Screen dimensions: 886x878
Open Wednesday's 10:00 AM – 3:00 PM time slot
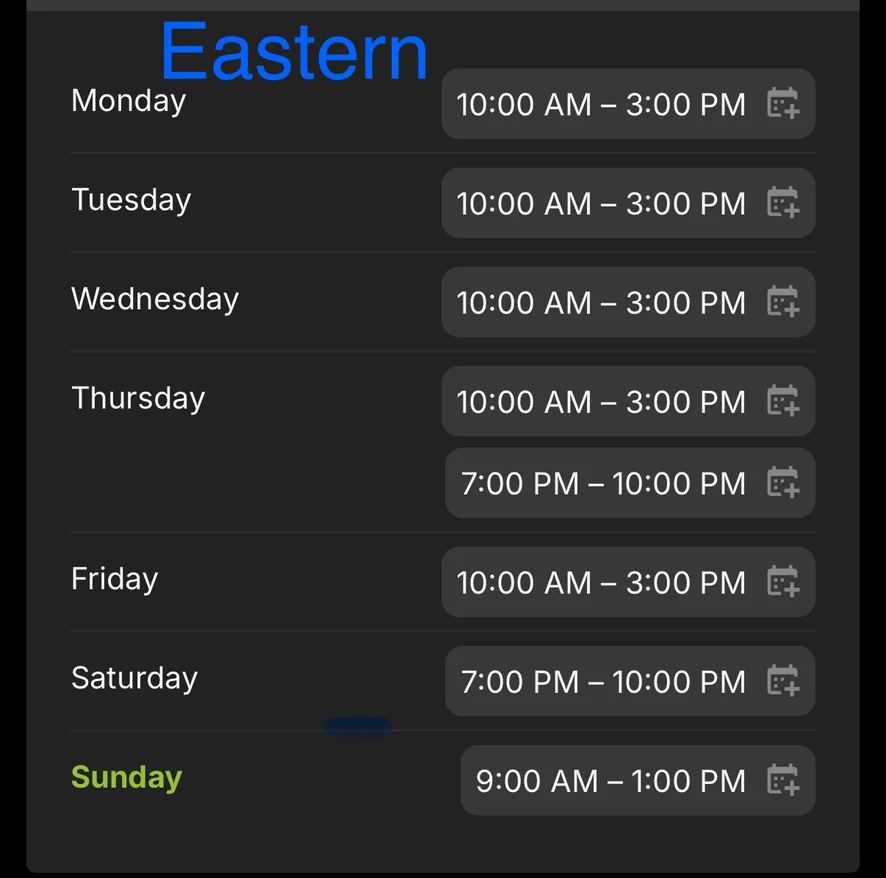pyautogui.click(x=601, y=302)
